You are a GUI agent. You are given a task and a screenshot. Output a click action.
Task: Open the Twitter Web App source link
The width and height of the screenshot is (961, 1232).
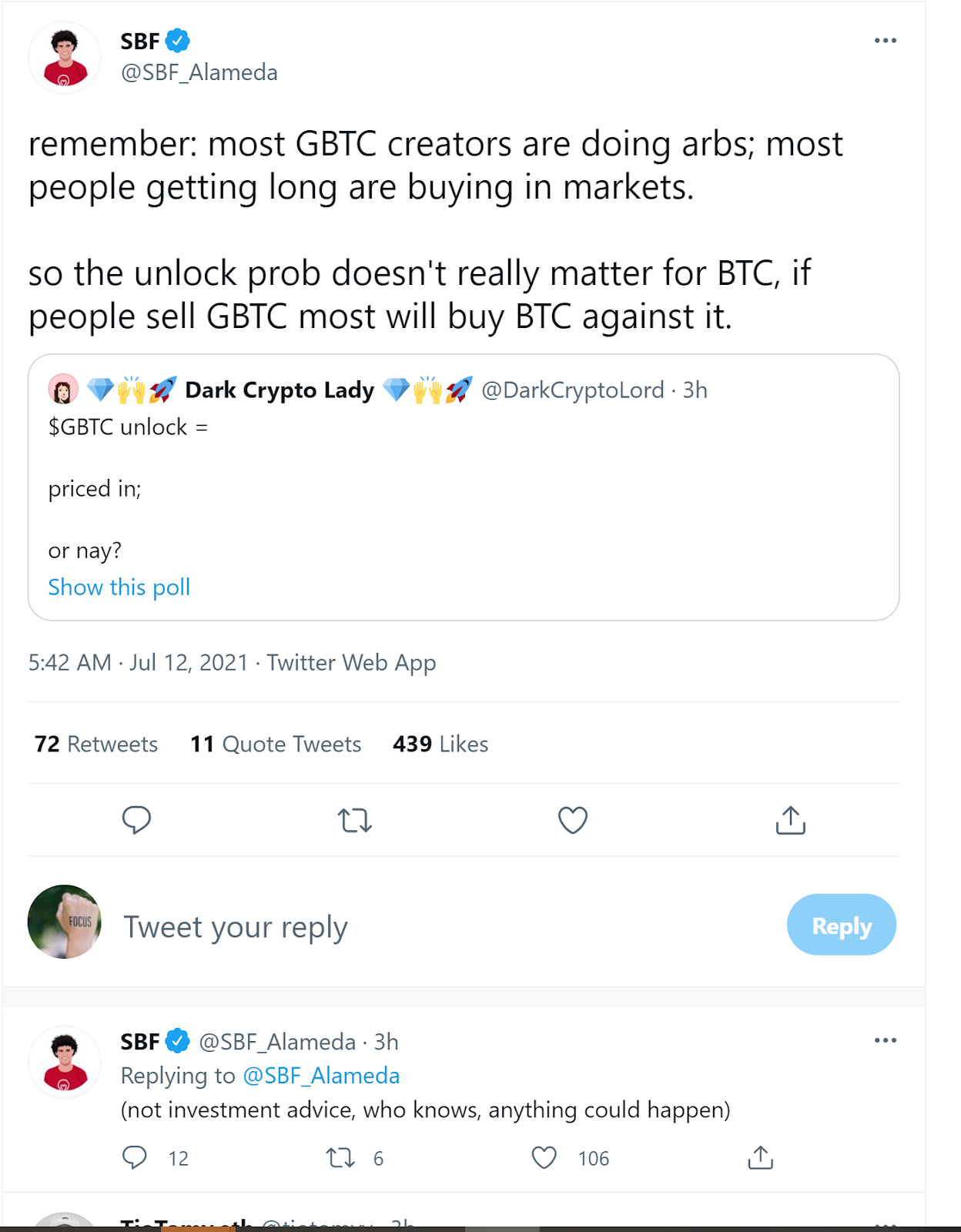(x=351, y=663)
